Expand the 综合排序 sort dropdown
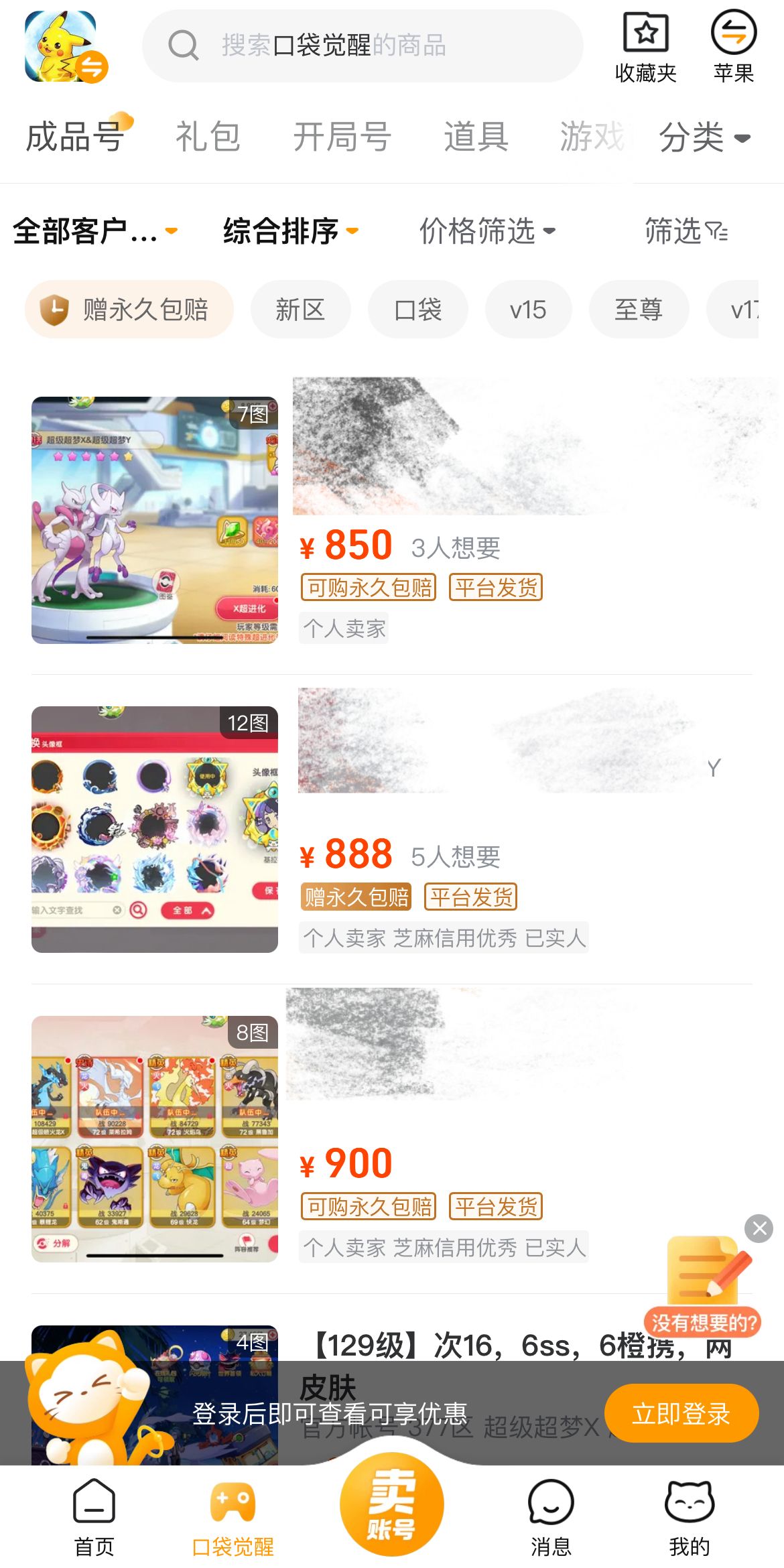The height and width of the screenshot is (1568, 784). (290, 231)
